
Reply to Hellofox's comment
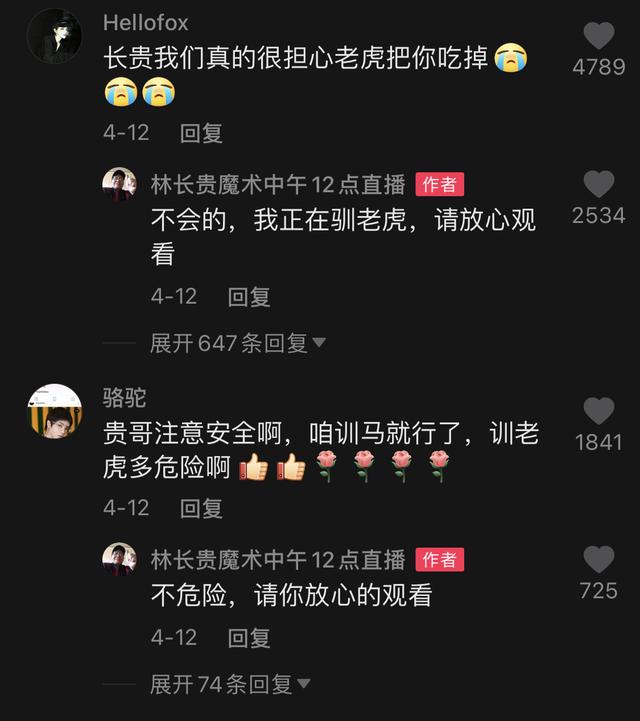pos(201,133)
